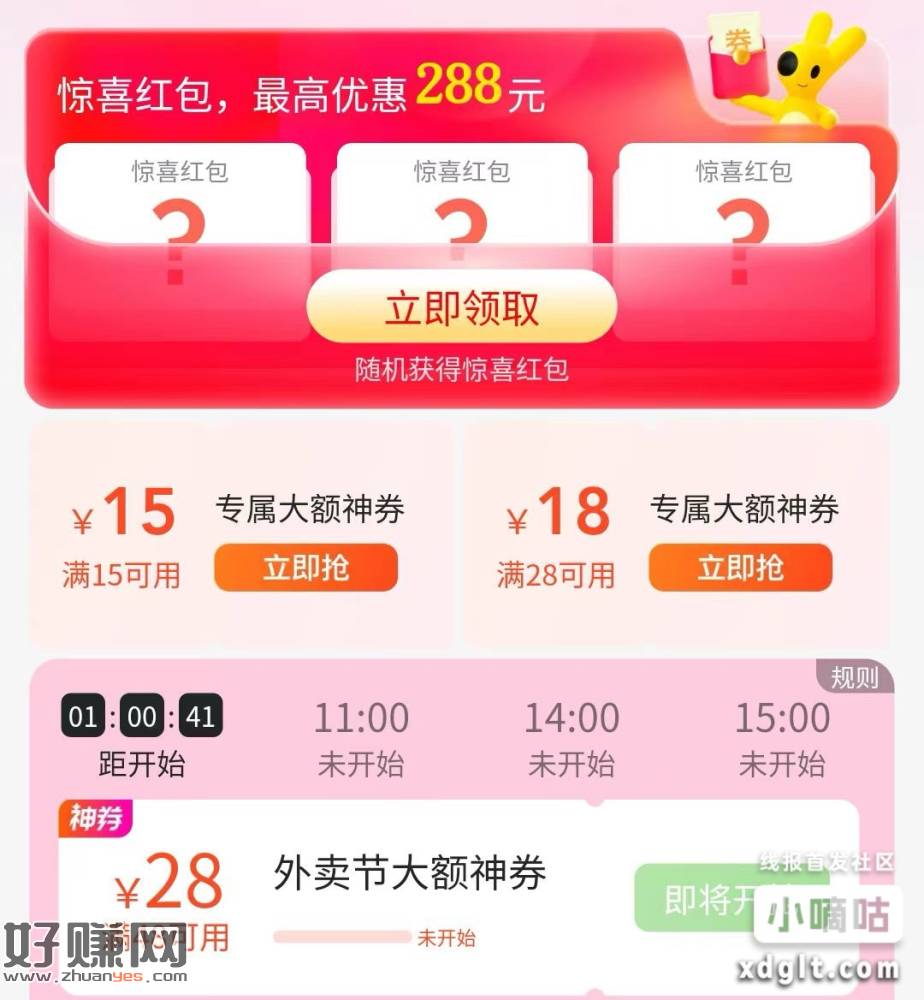Screen dimensions: 924x1000
Task: Tap the 立即领取 button
Action: [x=461, y=308]
